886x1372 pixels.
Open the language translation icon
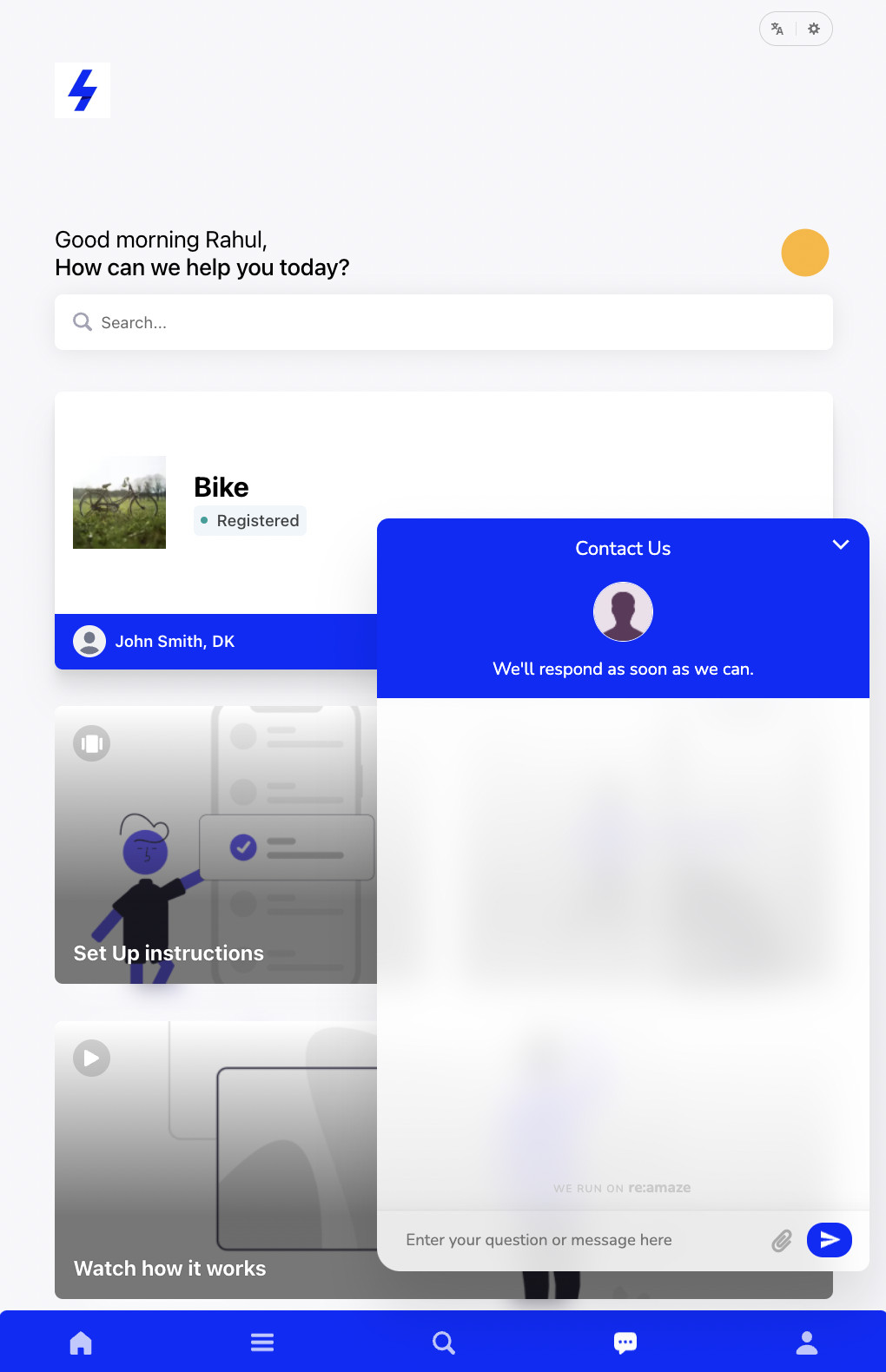pyautogui.click(x=777, y=29)
